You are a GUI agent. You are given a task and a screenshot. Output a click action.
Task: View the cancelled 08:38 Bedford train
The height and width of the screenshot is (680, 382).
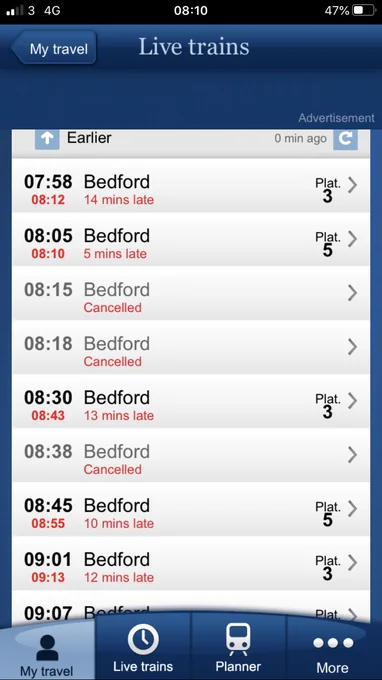(x=191, y=455)
